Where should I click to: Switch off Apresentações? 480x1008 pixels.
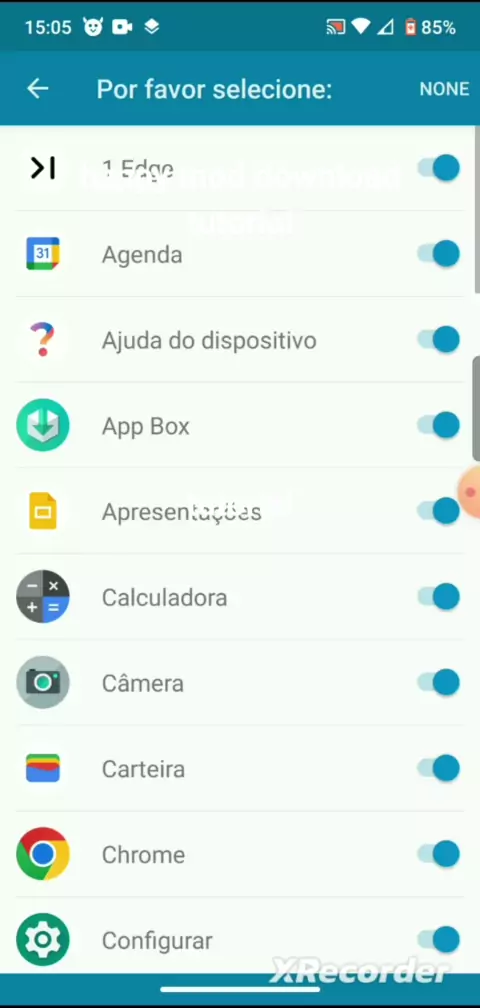(439, 511)
